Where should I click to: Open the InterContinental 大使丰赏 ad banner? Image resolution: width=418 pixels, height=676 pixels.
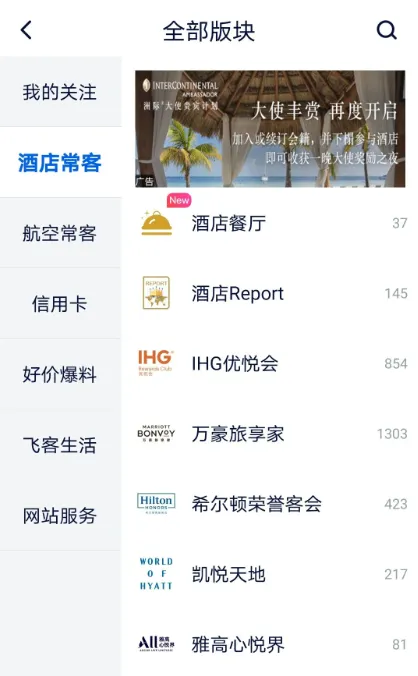tap(270, 129)
